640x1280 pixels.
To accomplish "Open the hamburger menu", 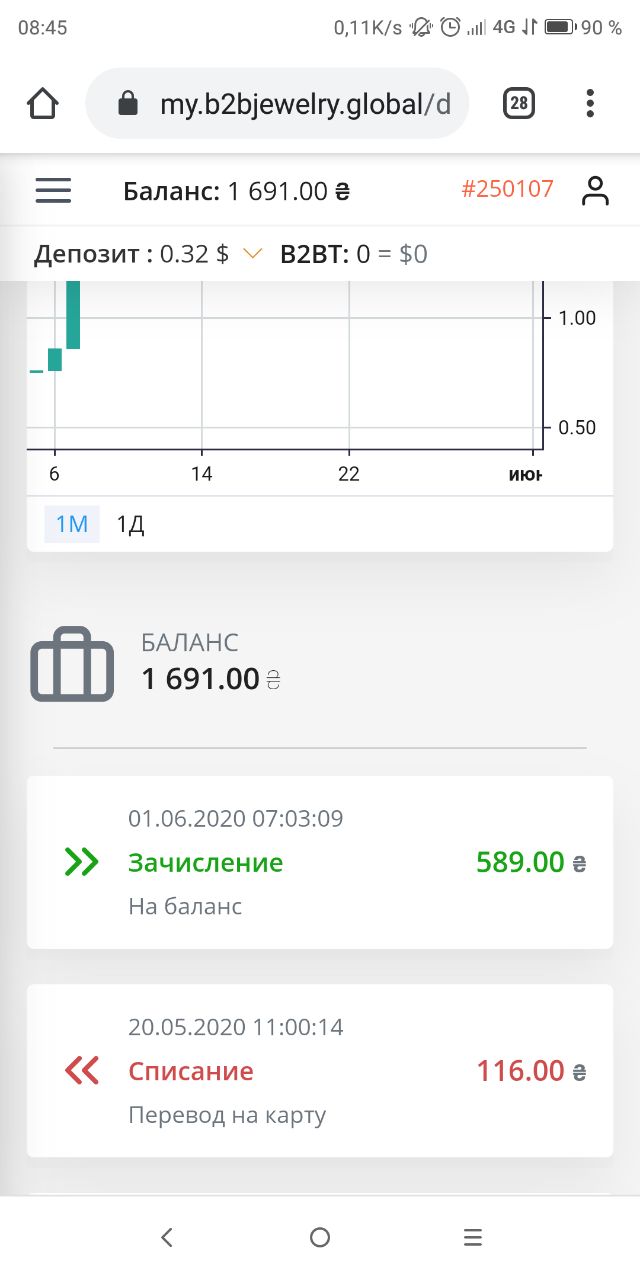I will click(x=53, y=190).
